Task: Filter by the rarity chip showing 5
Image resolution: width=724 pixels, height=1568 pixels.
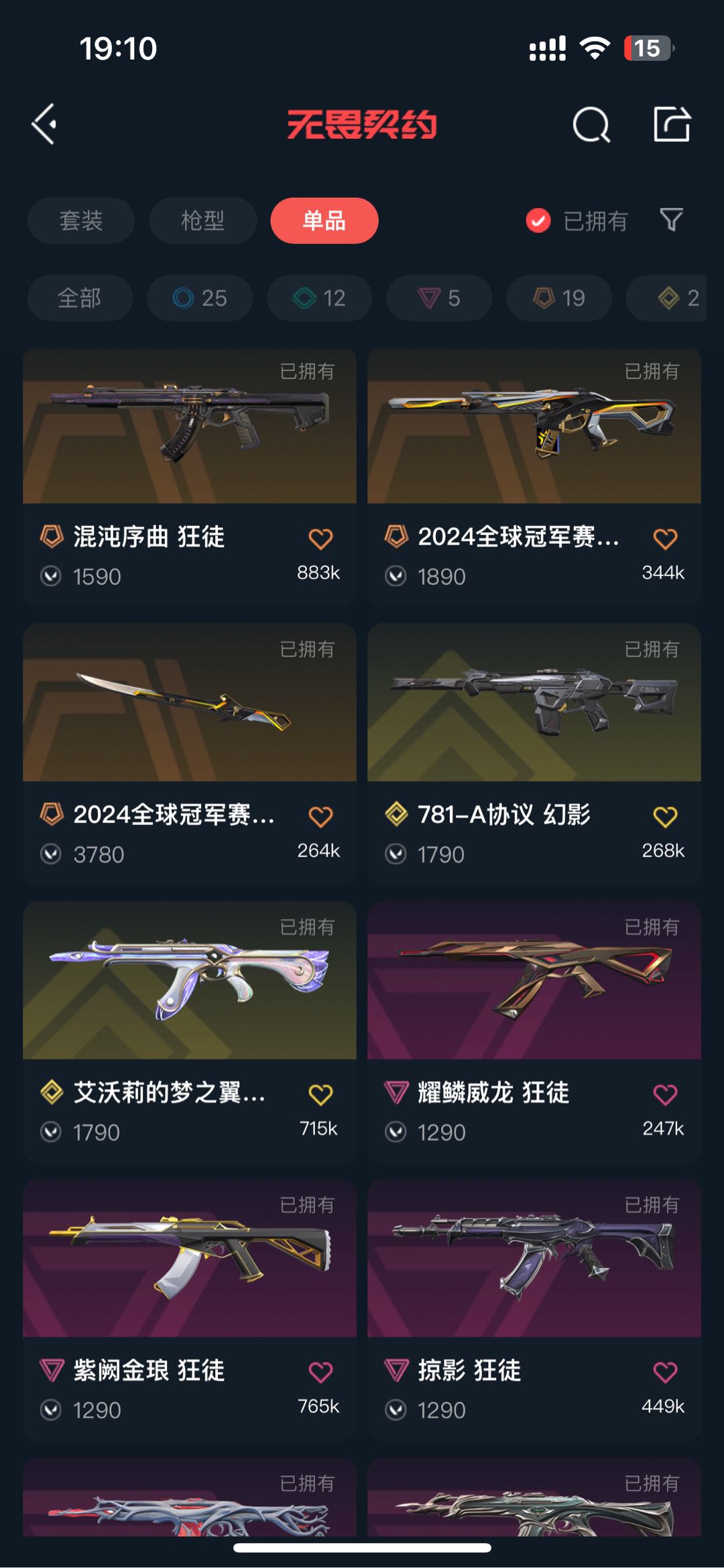Action: tap(439, 298)
